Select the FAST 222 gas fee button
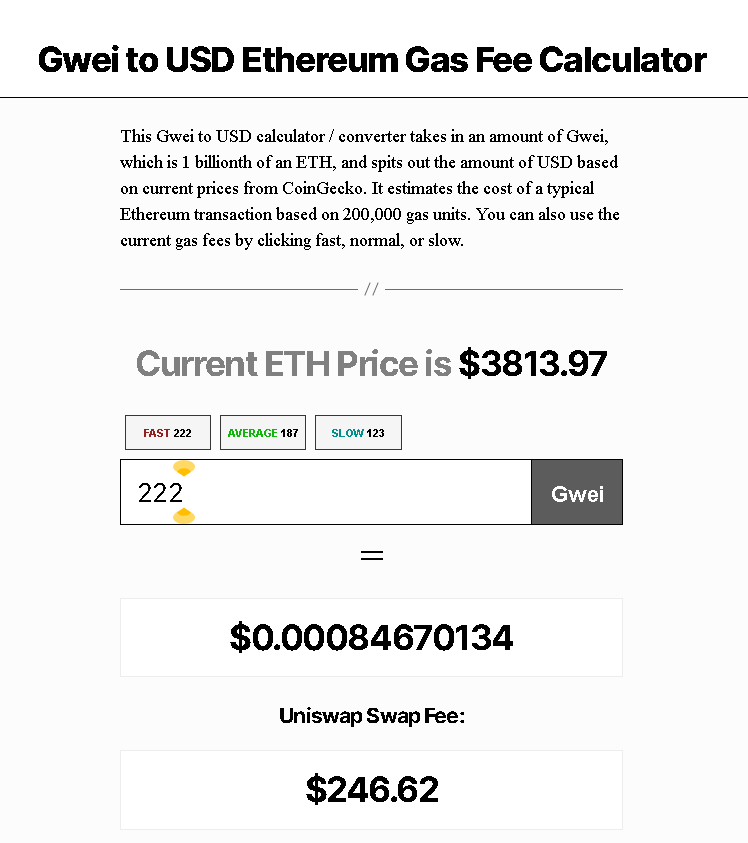748x843 pixels. pos(168,432)
